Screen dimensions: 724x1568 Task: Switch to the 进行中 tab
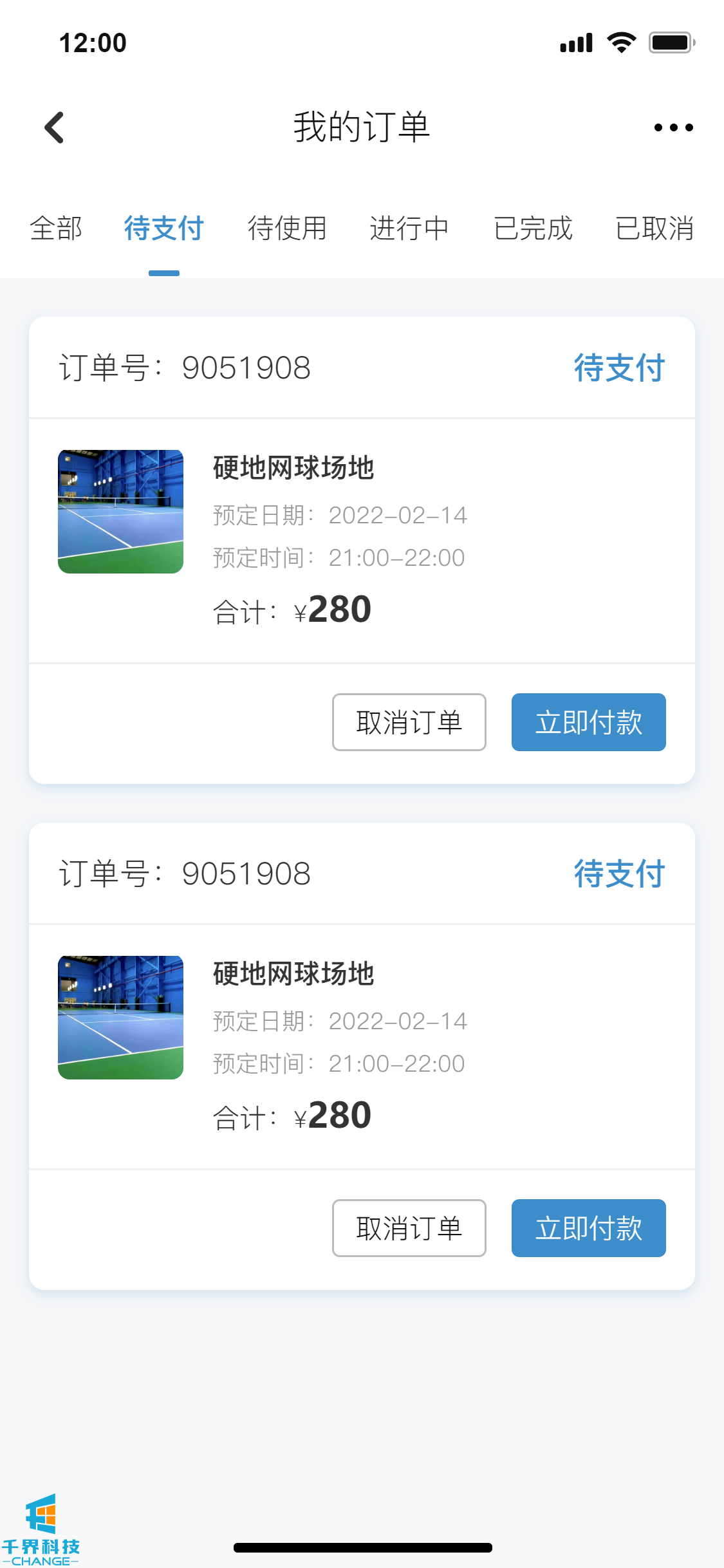[x=409, y=229]
